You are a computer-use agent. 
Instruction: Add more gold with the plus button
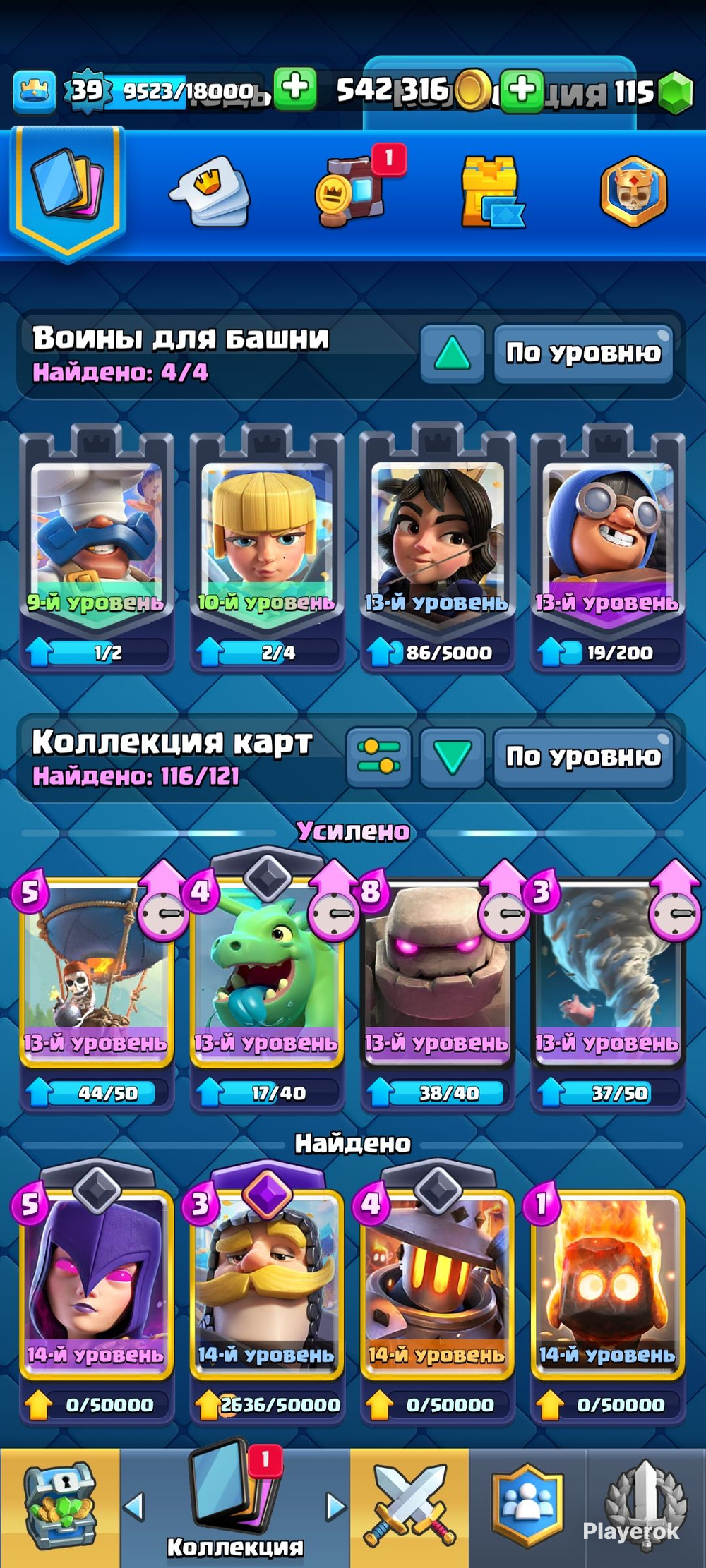tap(294, 90)
